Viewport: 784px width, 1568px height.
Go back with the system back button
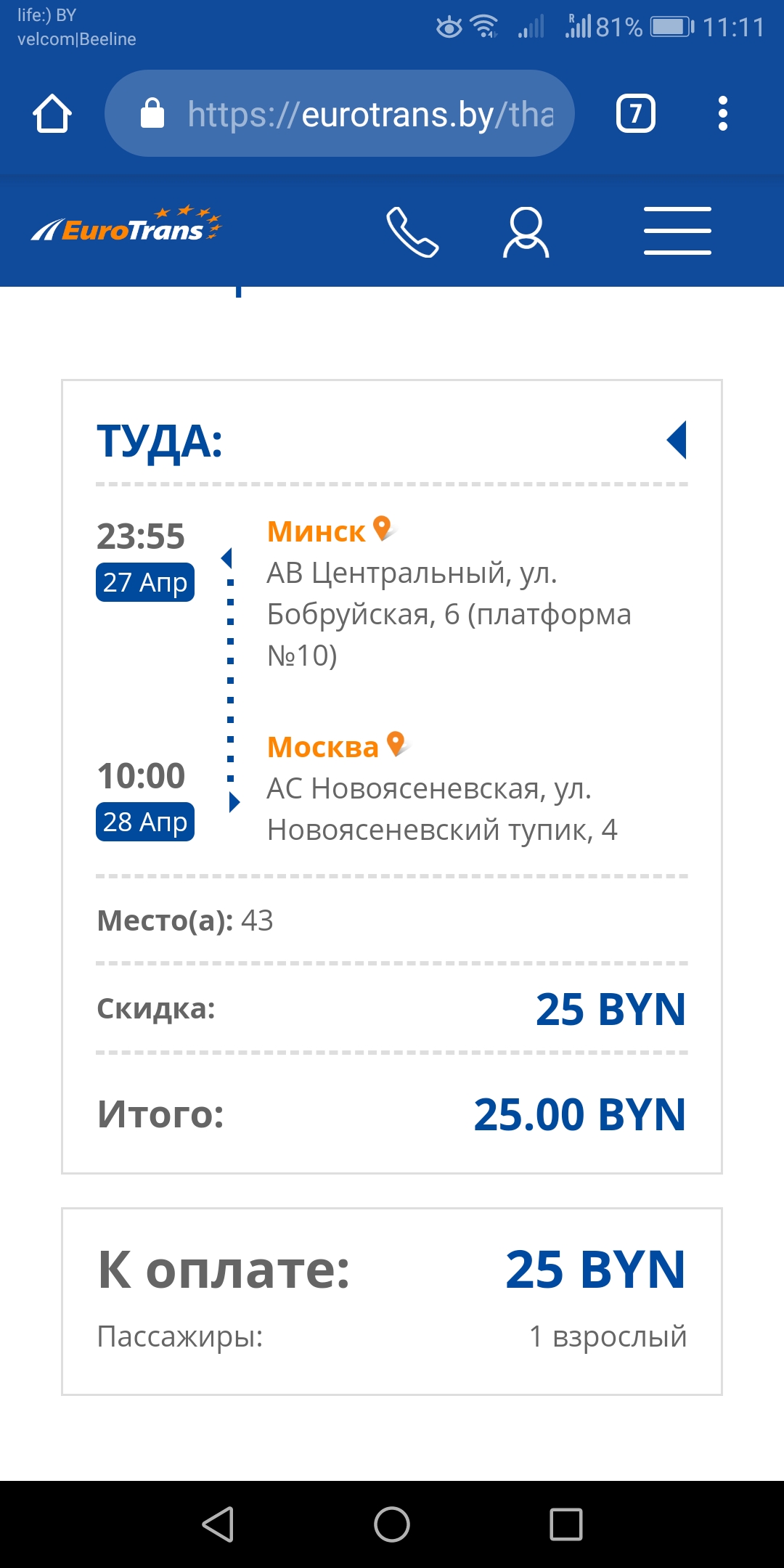[x=218, y=1524]
